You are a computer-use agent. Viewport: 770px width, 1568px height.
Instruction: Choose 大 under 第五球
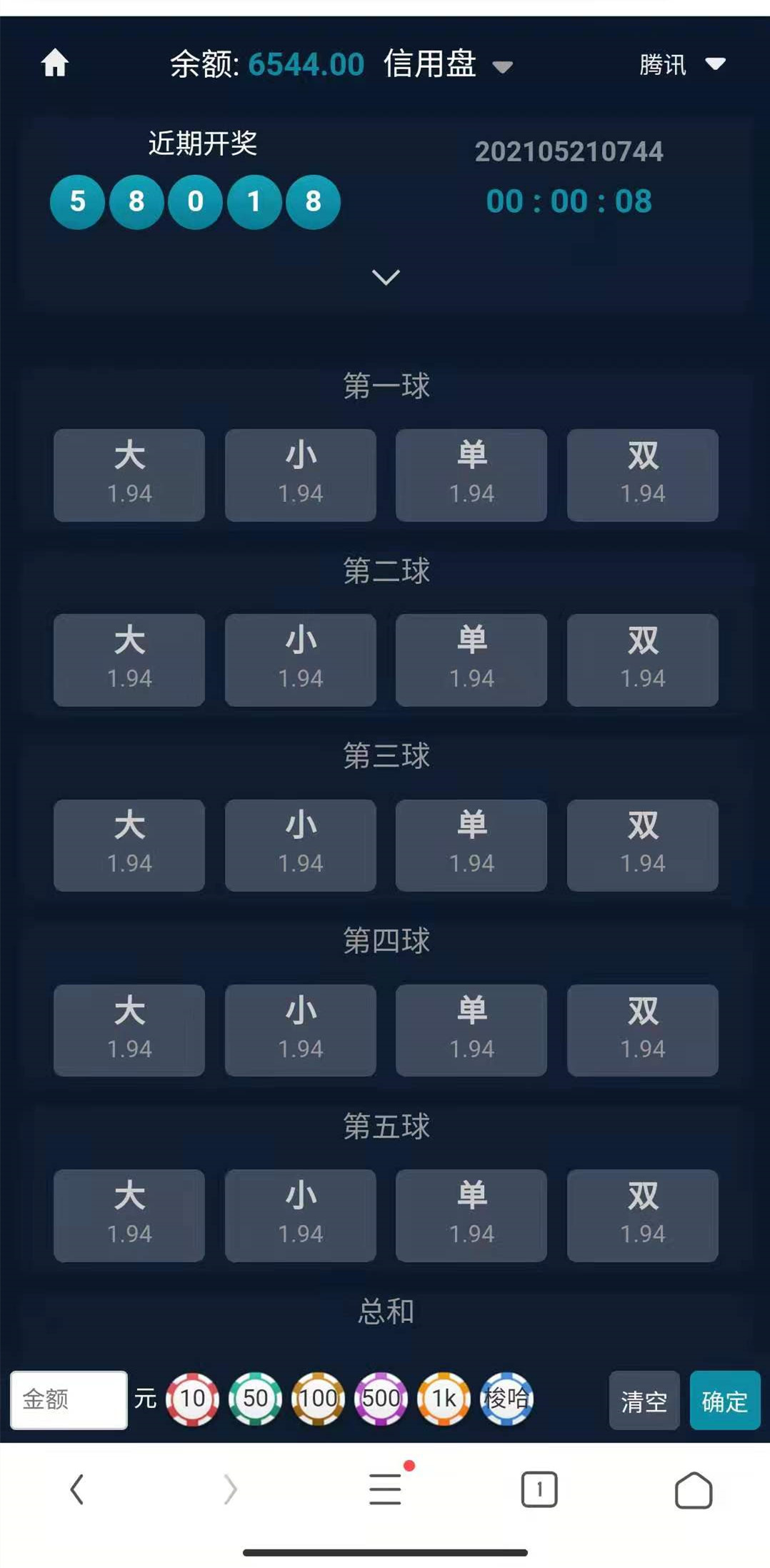[x=129, y=1215]
